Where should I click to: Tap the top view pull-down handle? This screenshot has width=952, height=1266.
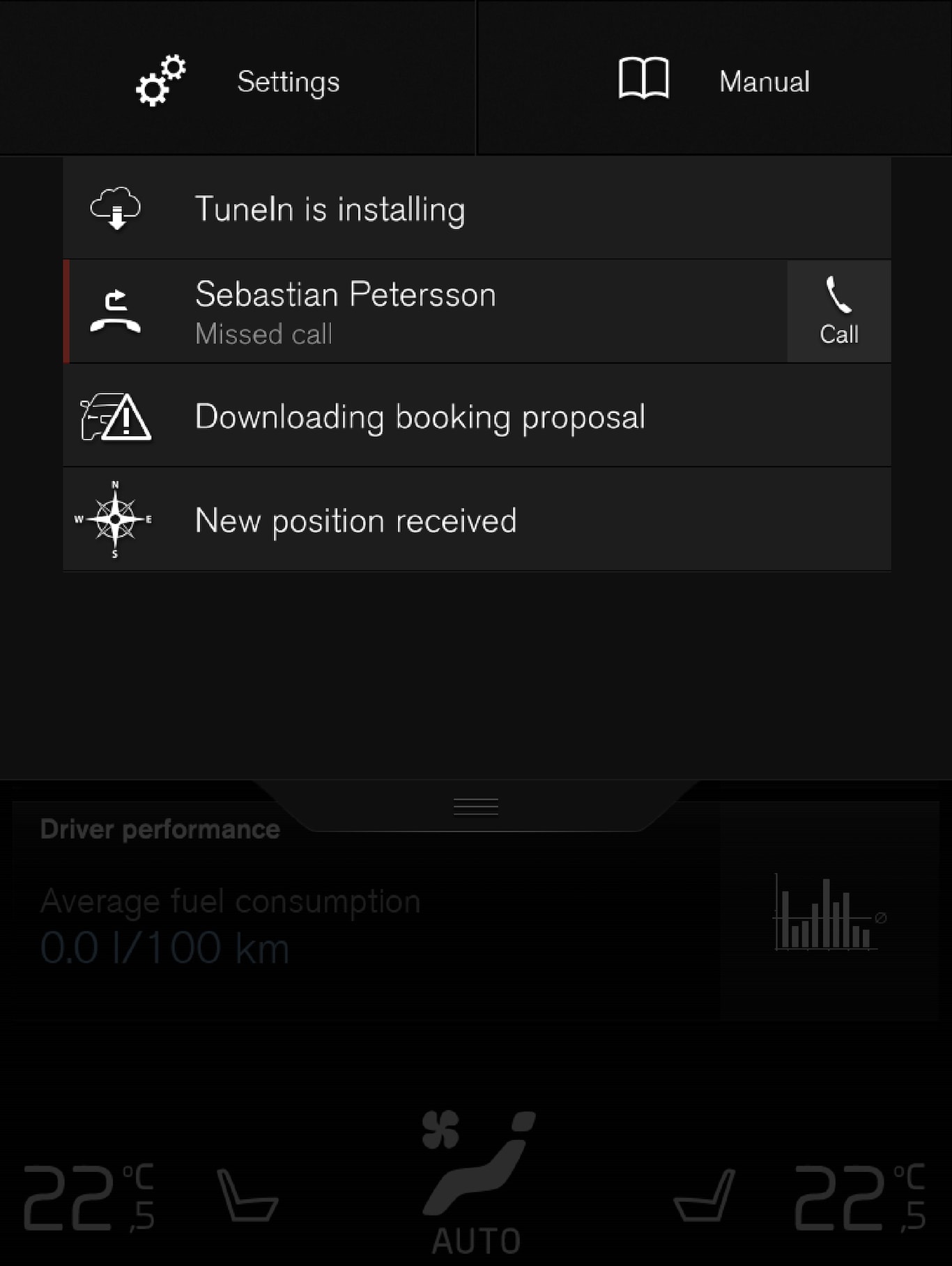tap(476, 806)
